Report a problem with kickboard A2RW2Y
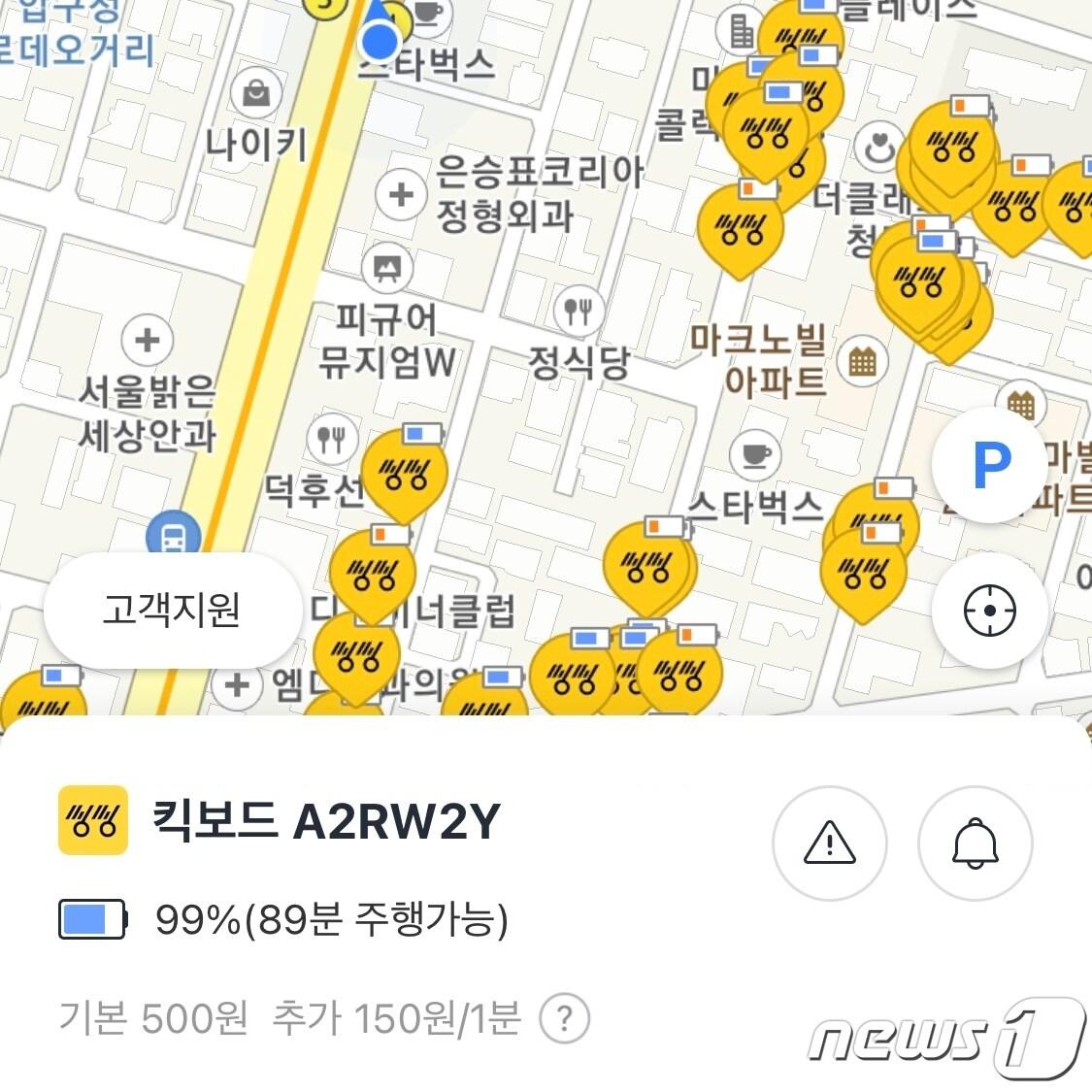 (x=829, y=843)
